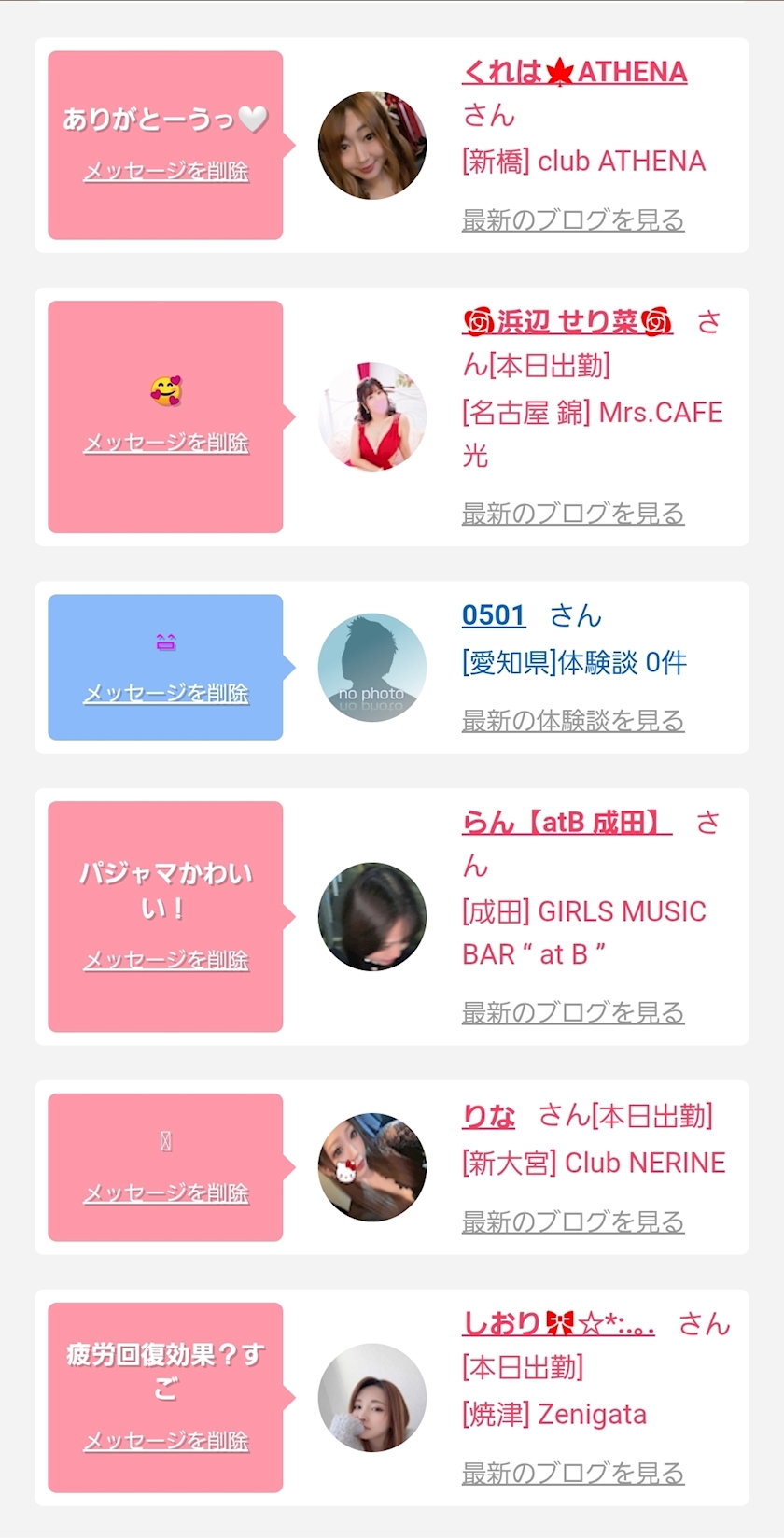View latest blog of くれは ATHENA

coord(573,220)
